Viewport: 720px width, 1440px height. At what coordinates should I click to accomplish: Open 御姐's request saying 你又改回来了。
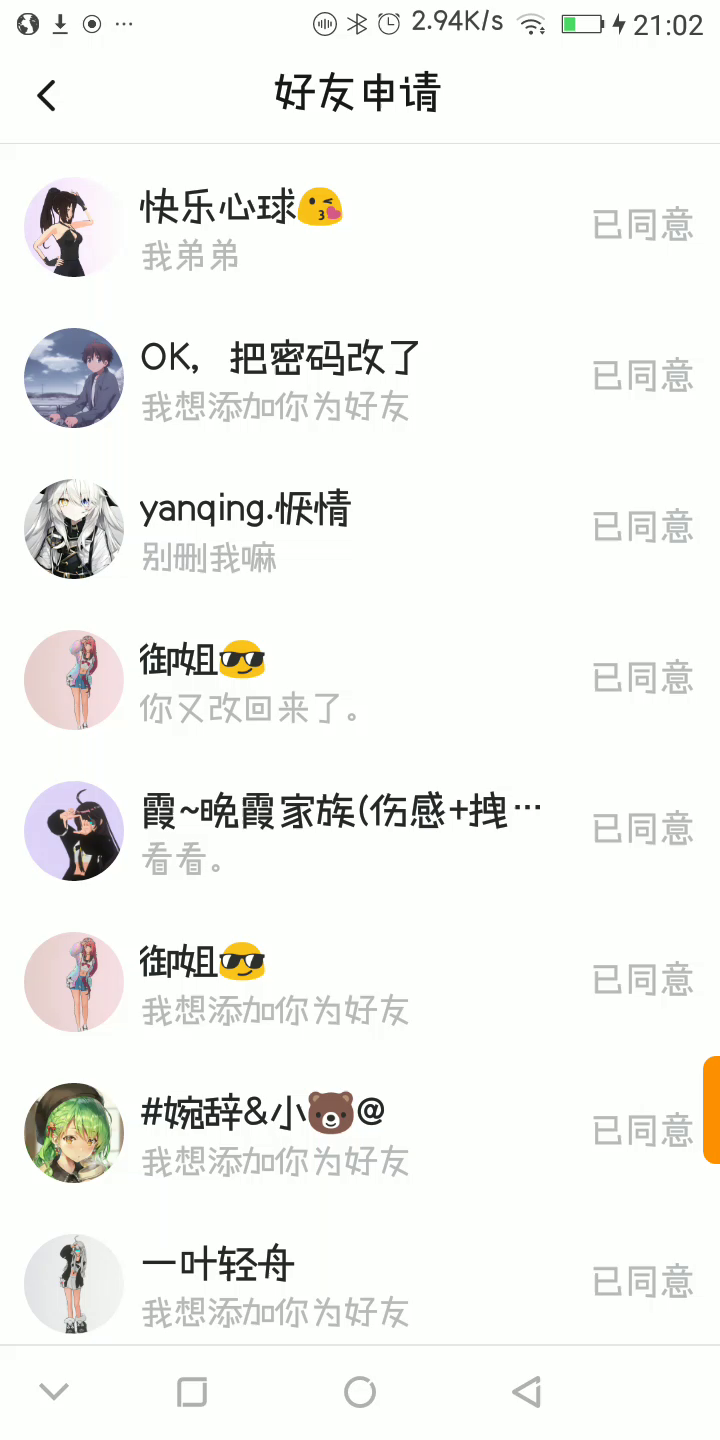click(x=300, y=680)
